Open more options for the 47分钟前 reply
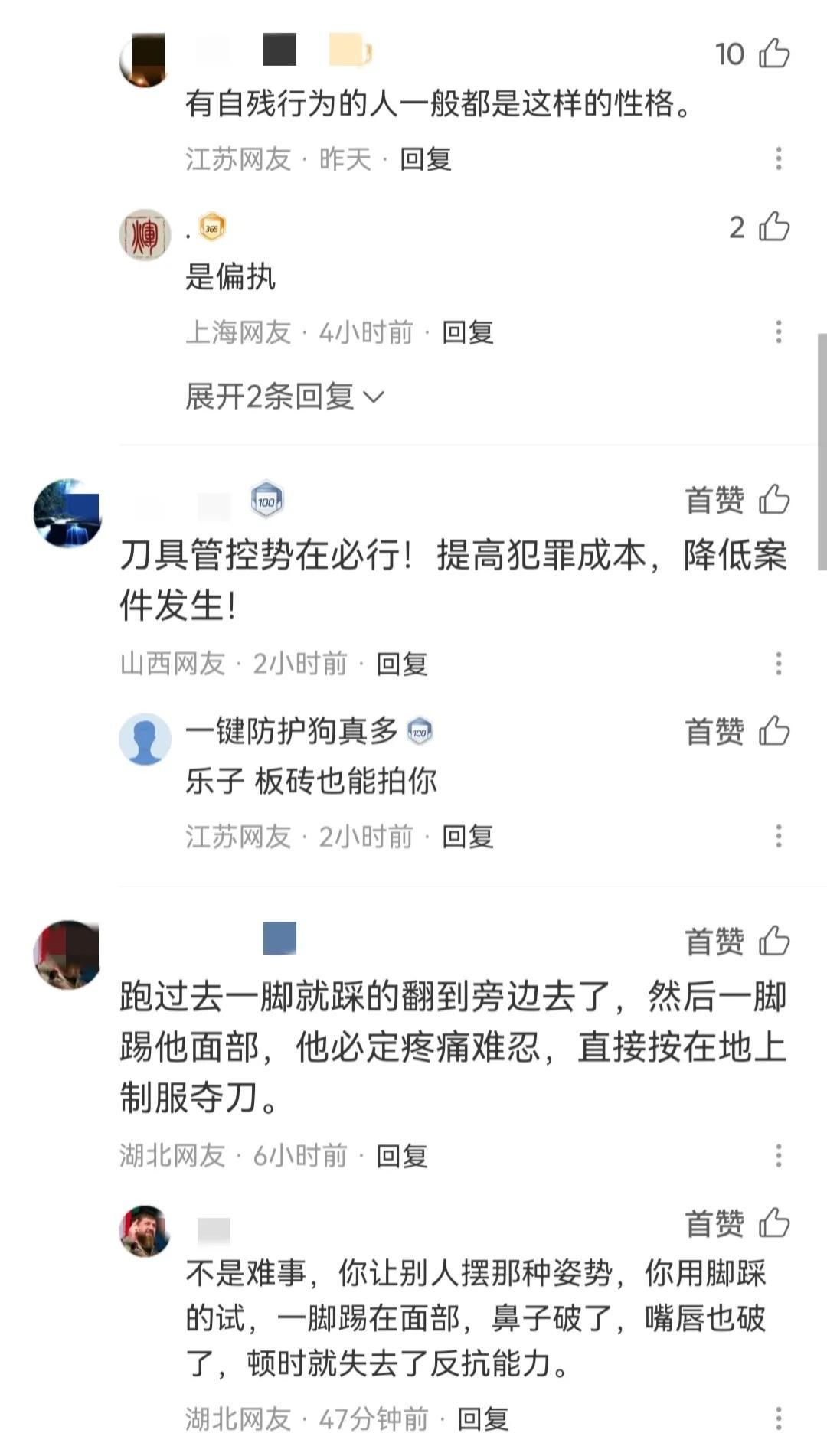This screenshot has height=1456, width=827. [x=779, y=1419]
